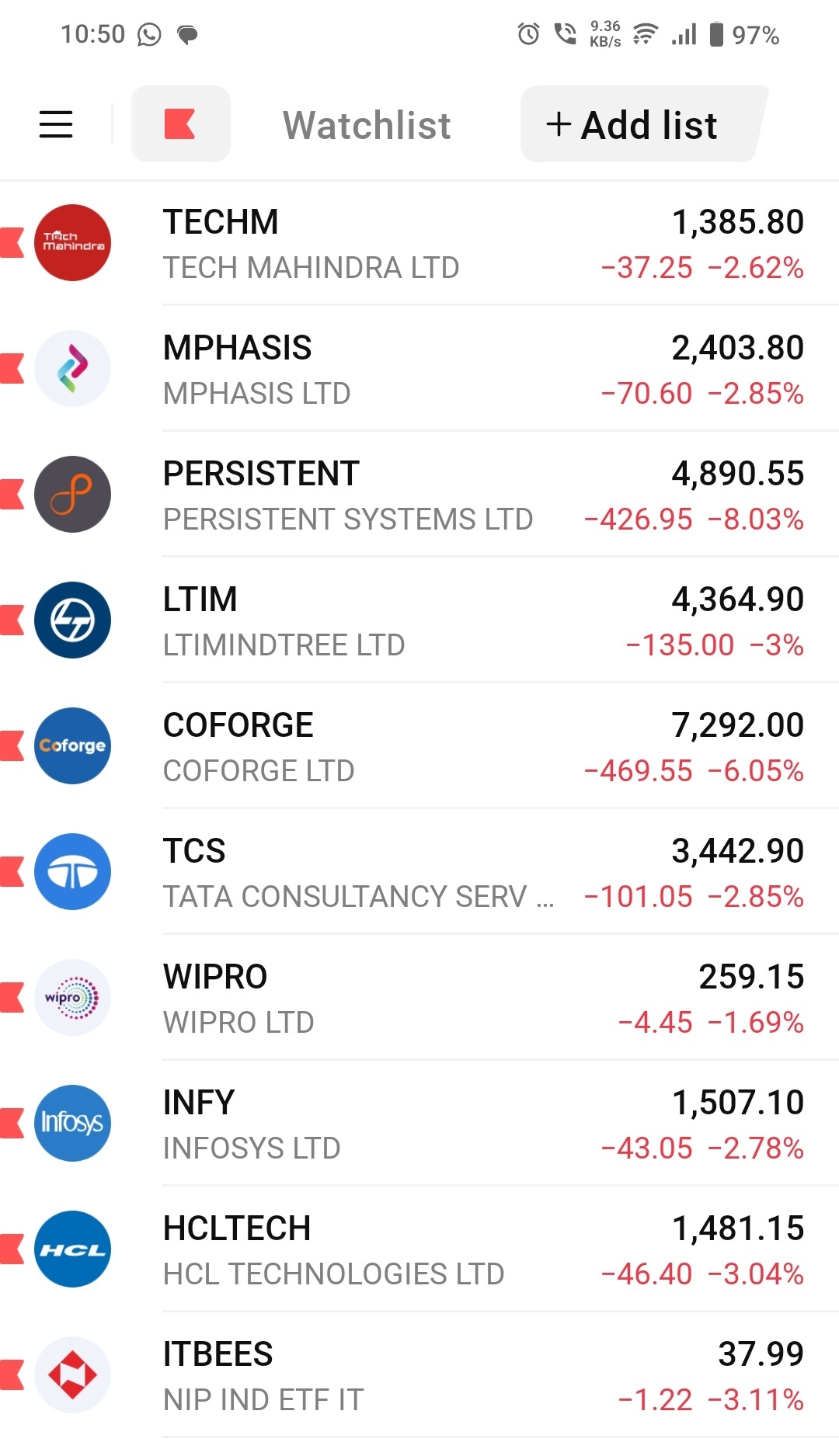The width and height of the screenshot is (839, 1456).
Task: View PERSISTENT Systems stock
Action: tap(419, 495)
